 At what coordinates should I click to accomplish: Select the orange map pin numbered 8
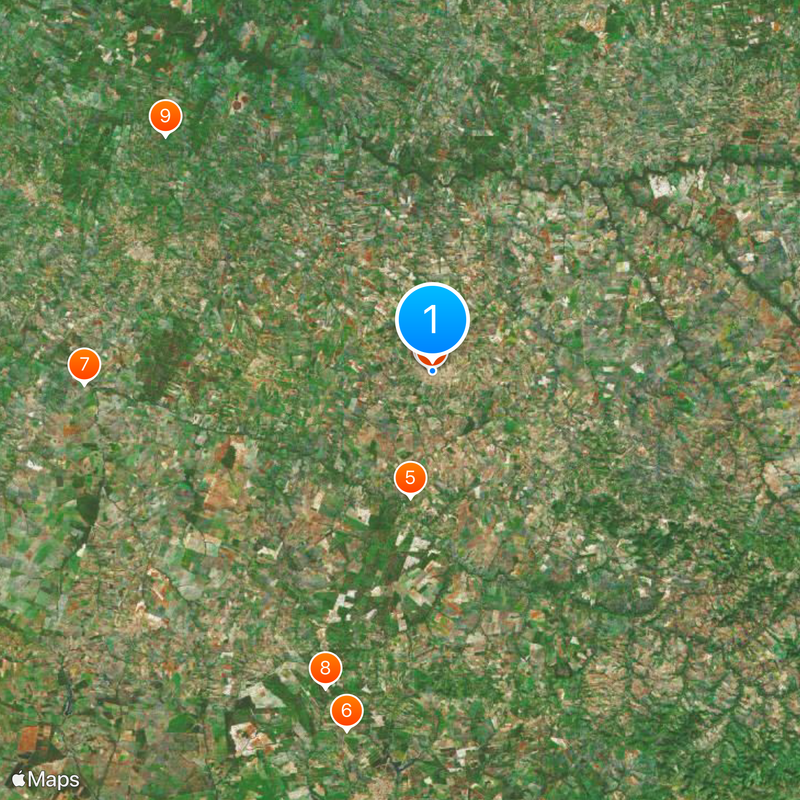pyautogui.click(x=325, y=668)
